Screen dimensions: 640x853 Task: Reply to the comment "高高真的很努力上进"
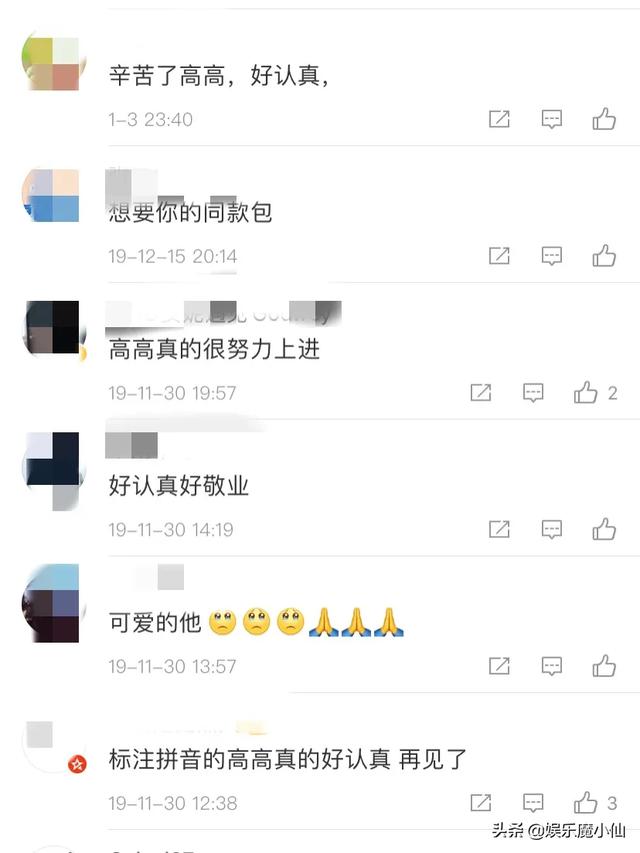[534, 393]
